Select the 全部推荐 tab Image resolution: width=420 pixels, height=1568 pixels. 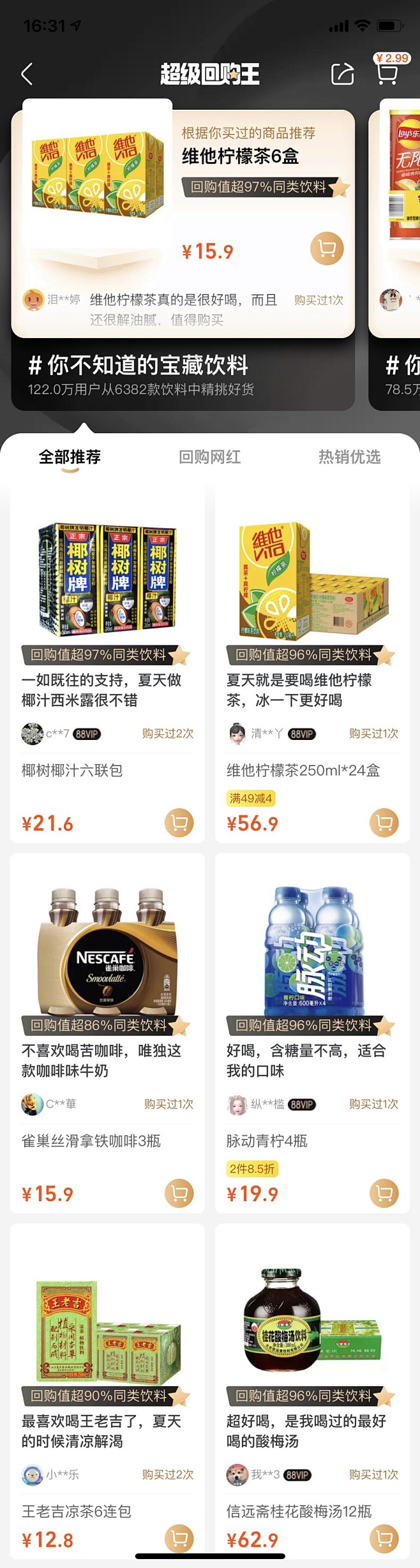(70, 457)
